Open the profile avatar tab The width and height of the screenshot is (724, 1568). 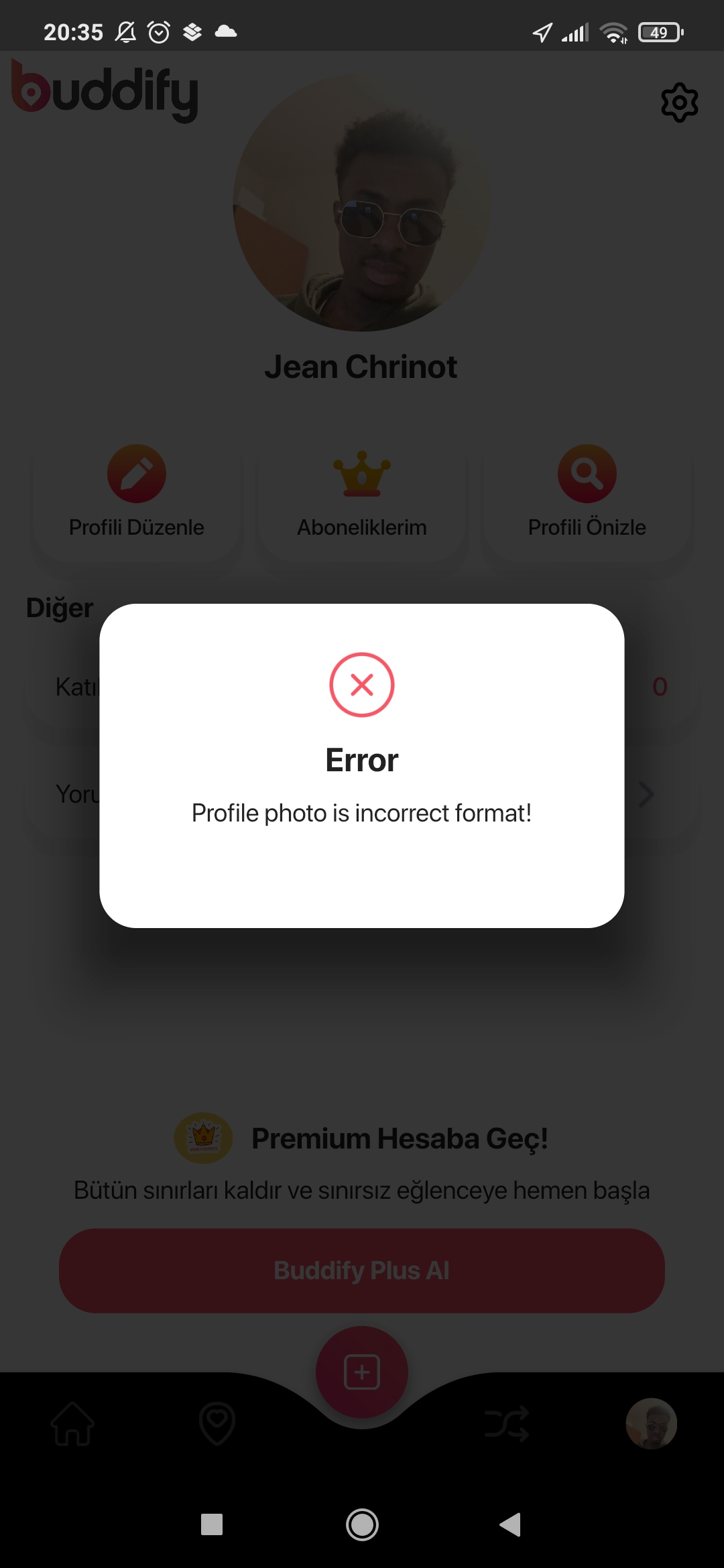tap(651, 1423)
